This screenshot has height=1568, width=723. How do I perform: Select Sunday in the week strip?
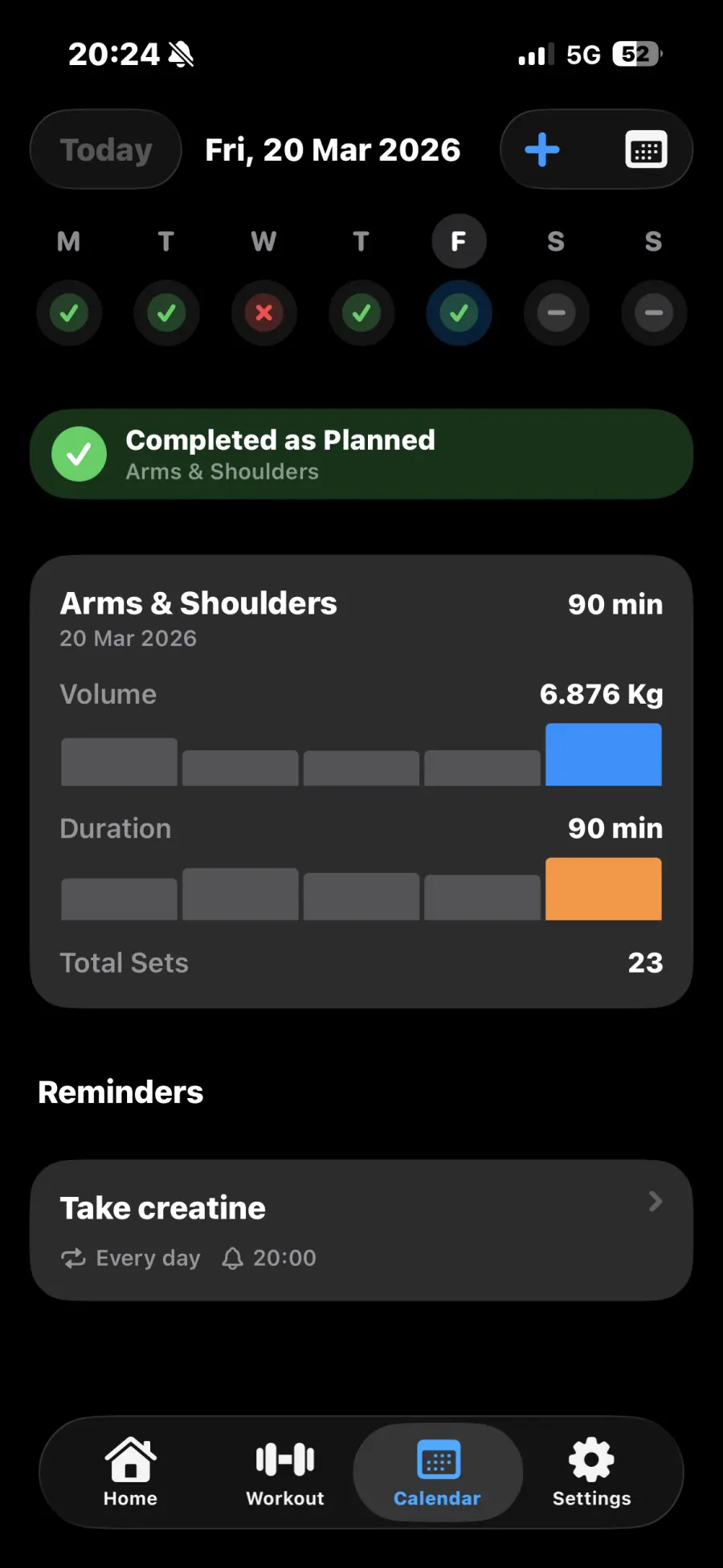pos(653,312)
